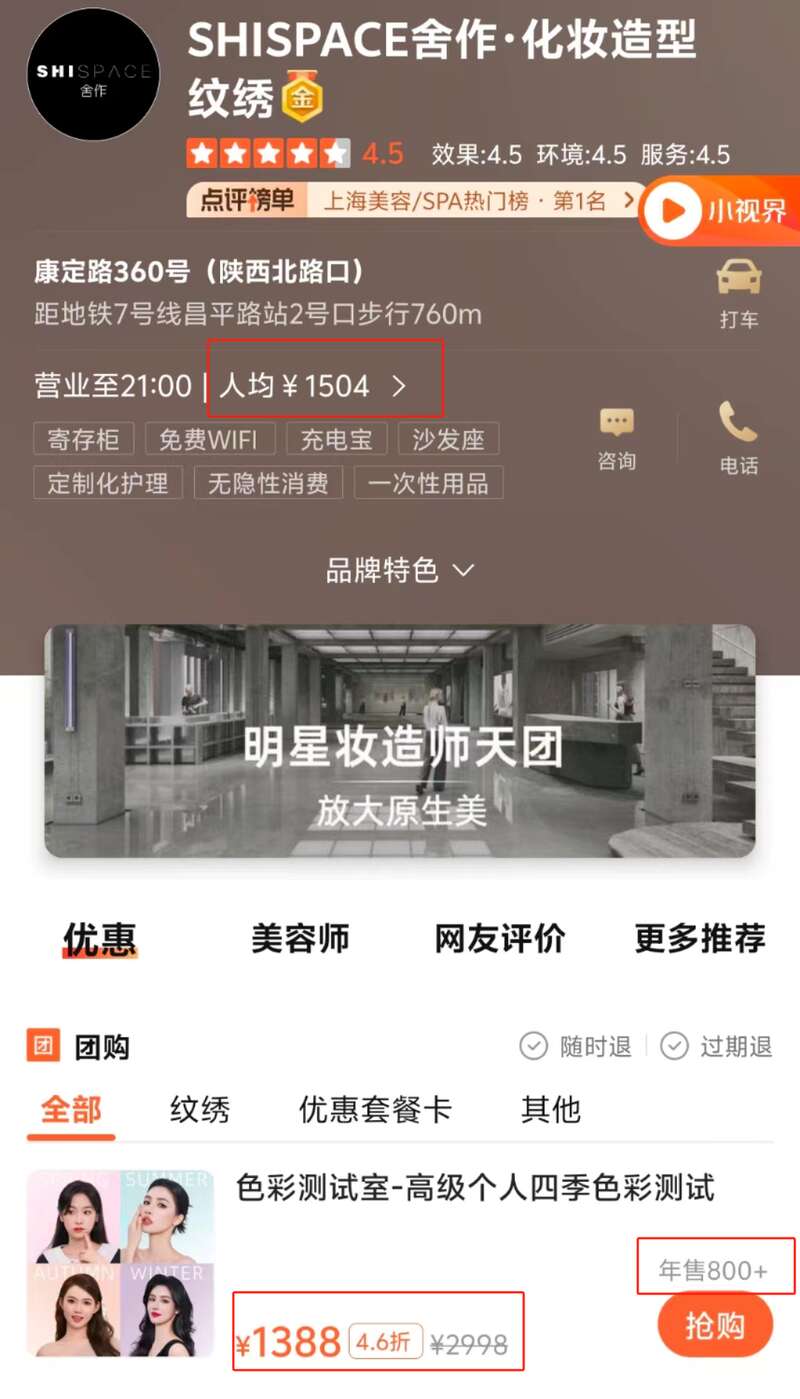Screen dimensions: 800x1399
Task: Open the SHISPACE shop logo
Action: click(x=93, y=74)
